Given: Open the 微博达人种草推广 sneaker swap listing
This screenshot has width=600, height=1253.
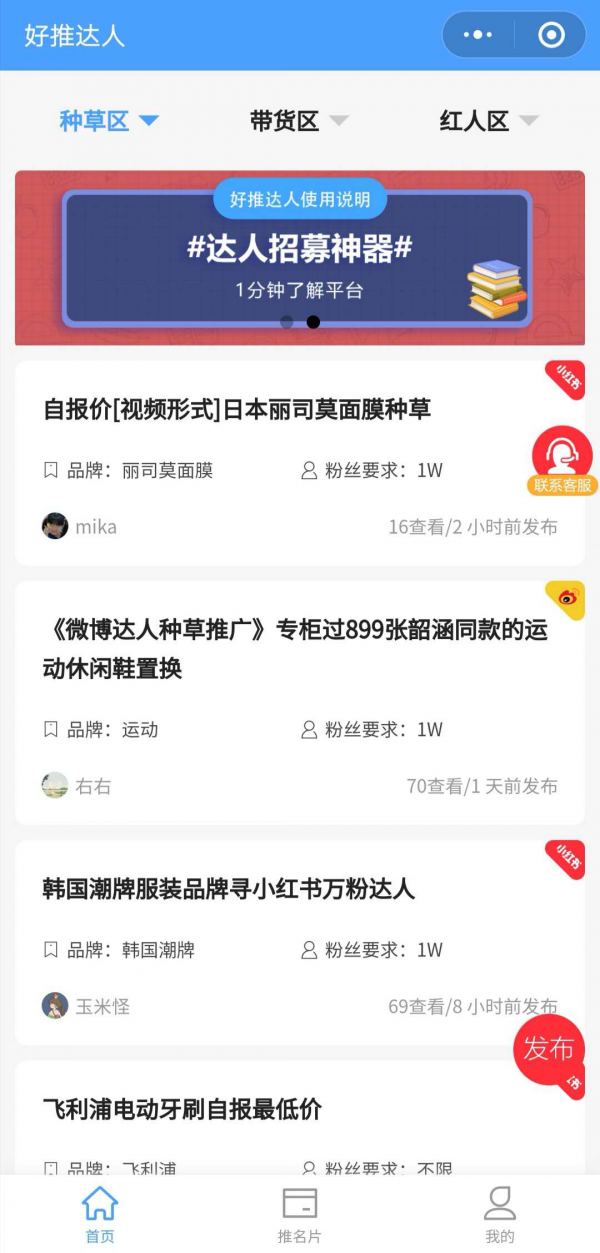Looking at the screenshot, I should (295, 650).
